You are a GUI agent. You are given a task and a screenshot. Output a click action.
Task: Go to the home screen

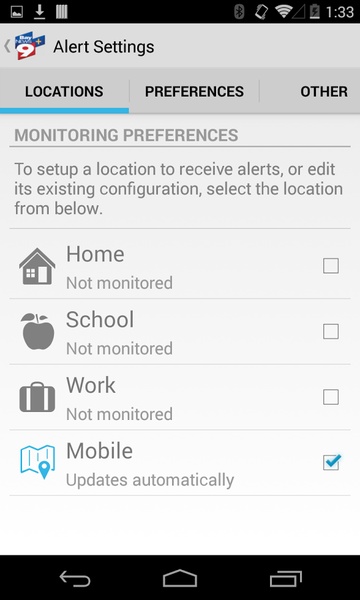point(180,578)
